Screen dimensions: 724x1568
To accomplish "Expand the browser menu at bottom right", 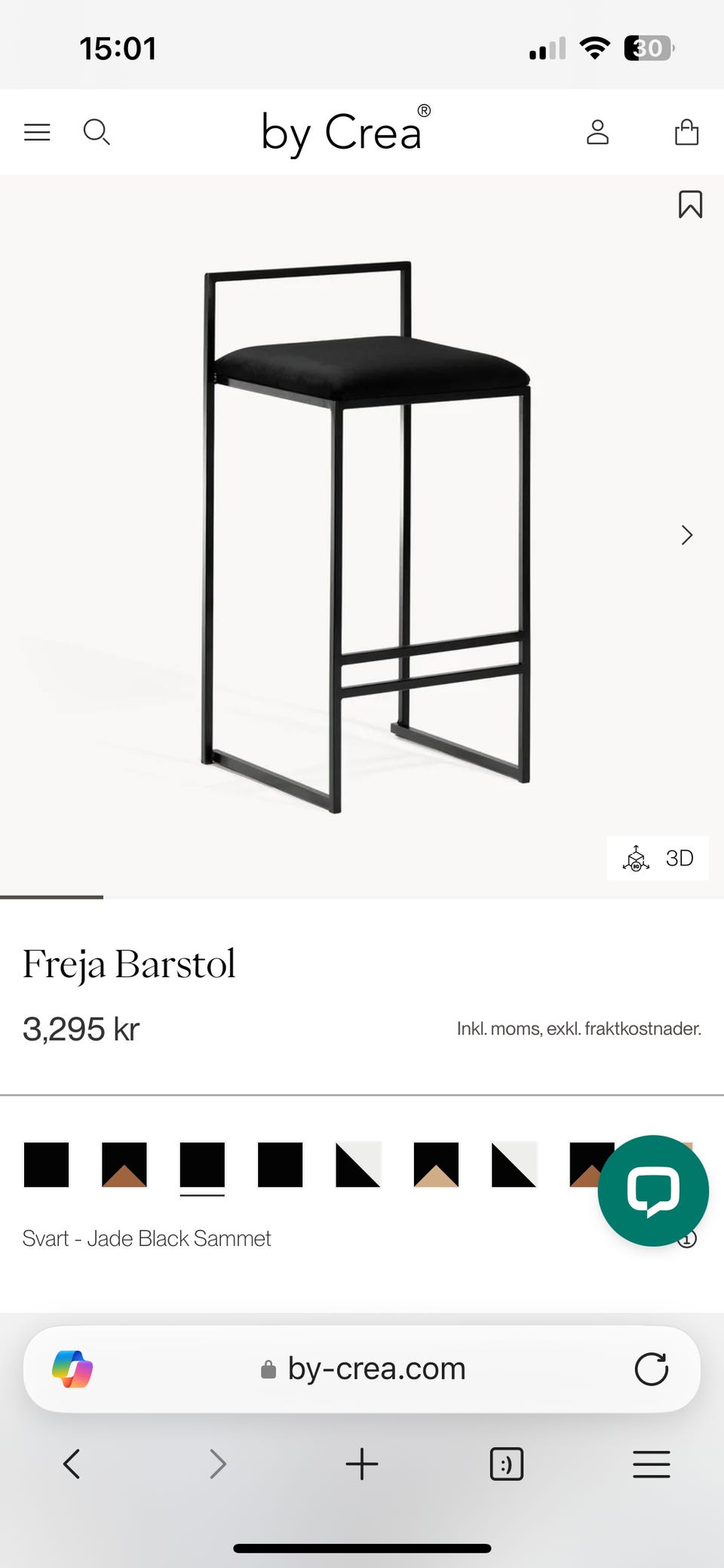I will tap(652, 1464).
